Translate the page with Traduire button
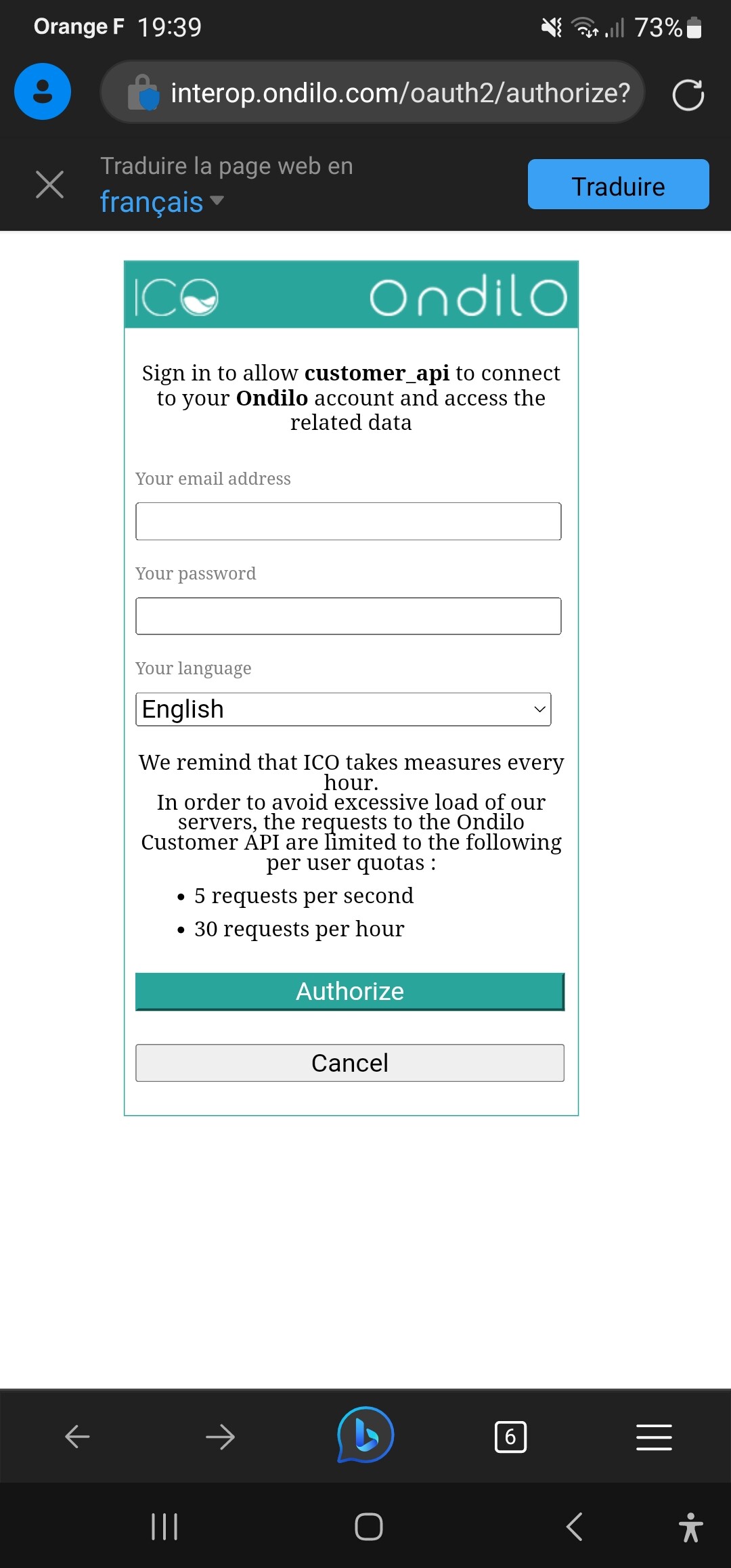 pos(618,185)
